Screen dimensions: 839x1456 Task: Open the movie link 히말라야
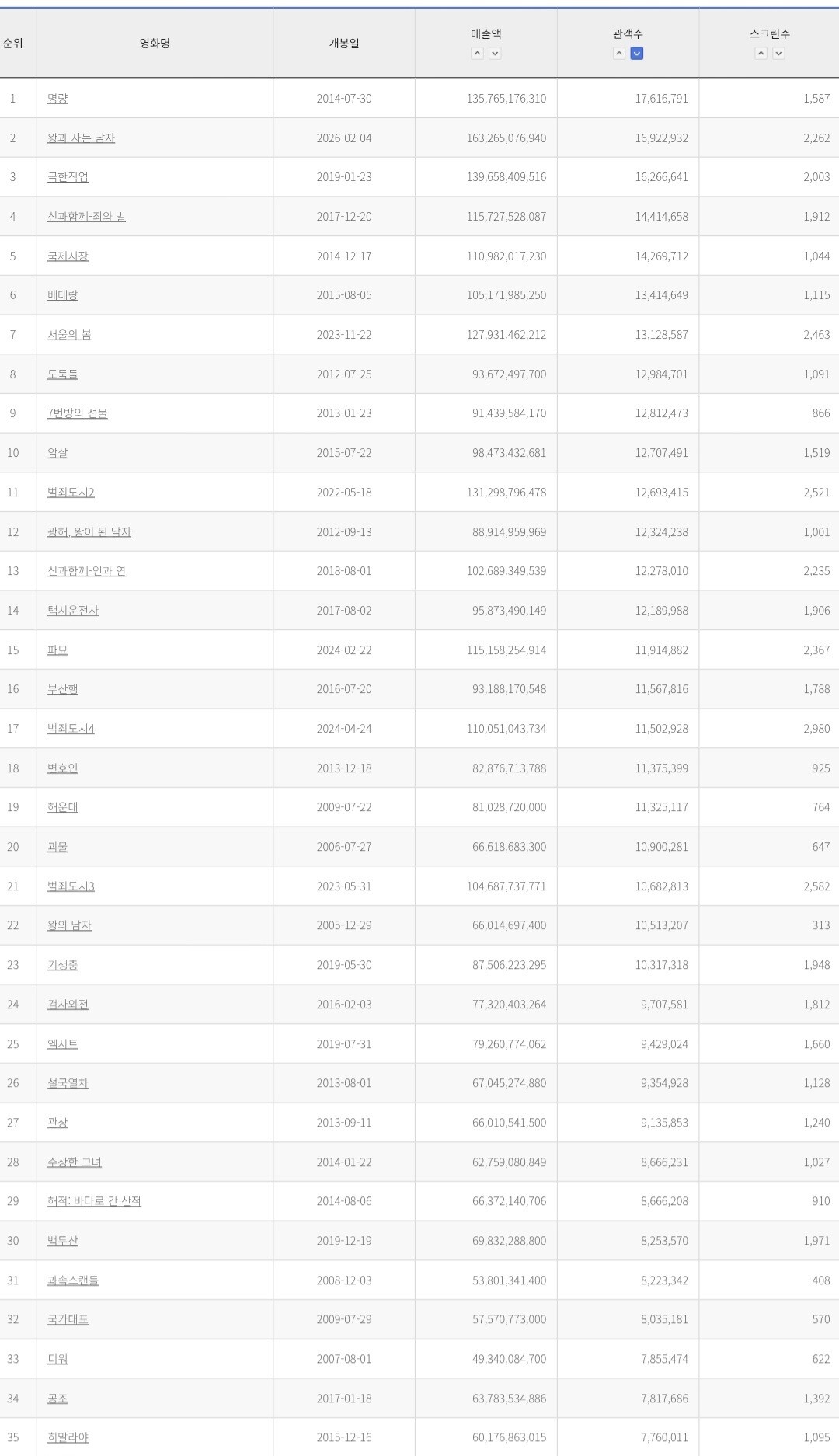pyautogui.click(x=68, y=1437)
